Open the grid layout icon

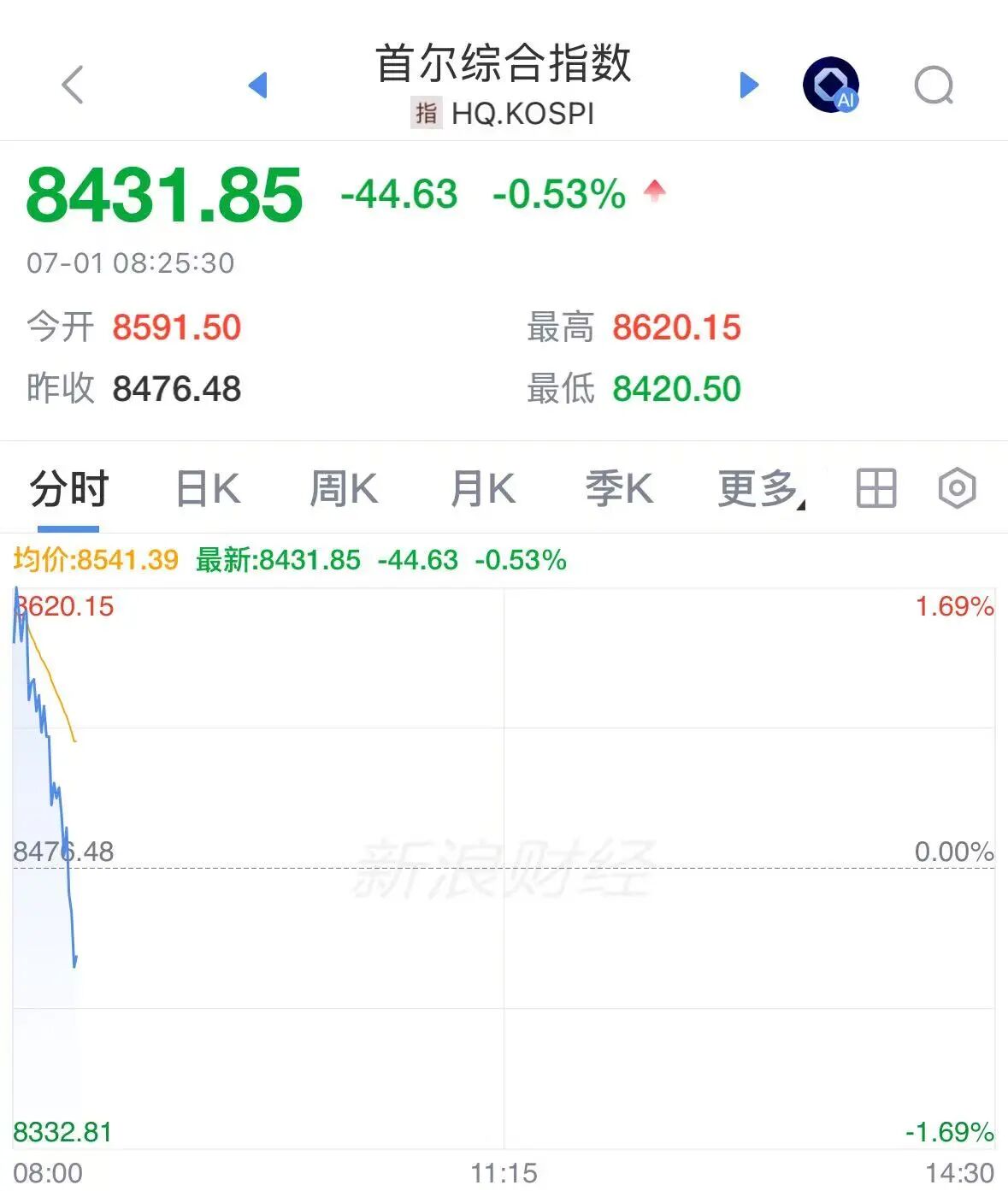click(x=876, y=489)
